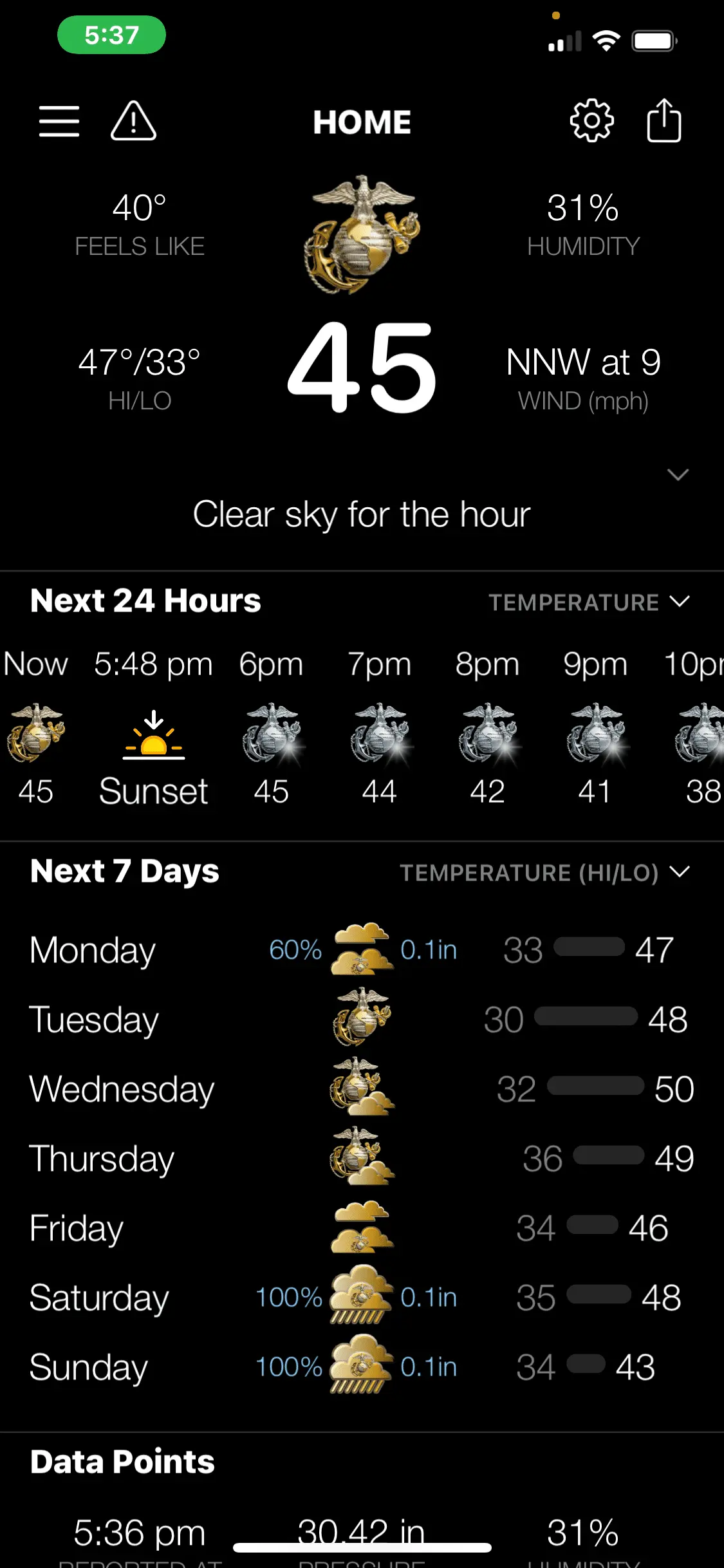Open the TEMPERATURE (HI/LO) dropdown
724x1568 pixels.
point(544,873)
